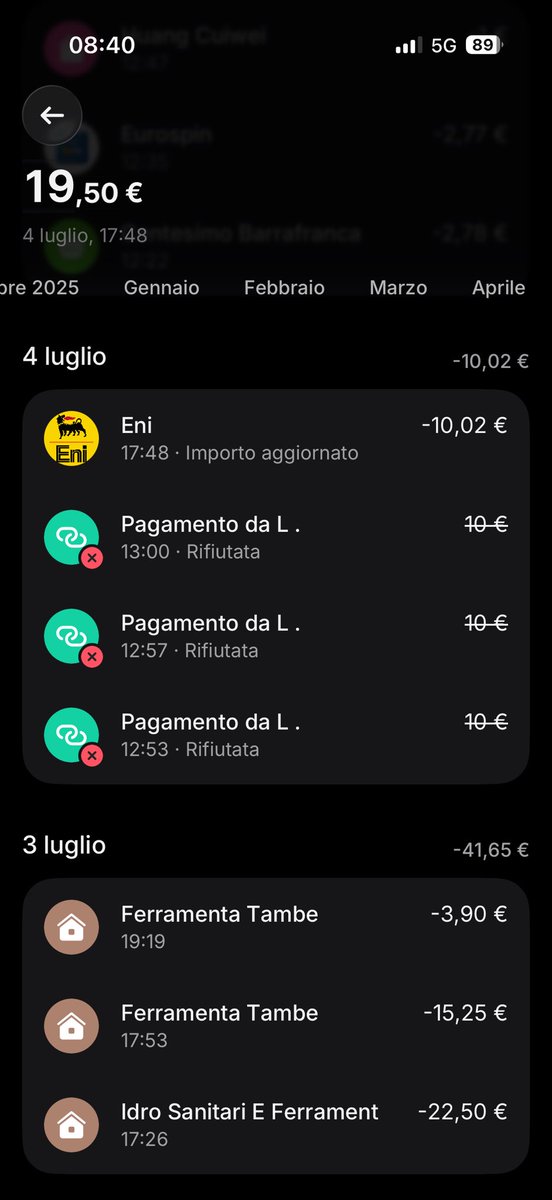
Task: Open Ferramenta Tambe transaction at 19:19
Action: [x=276, y=927]
